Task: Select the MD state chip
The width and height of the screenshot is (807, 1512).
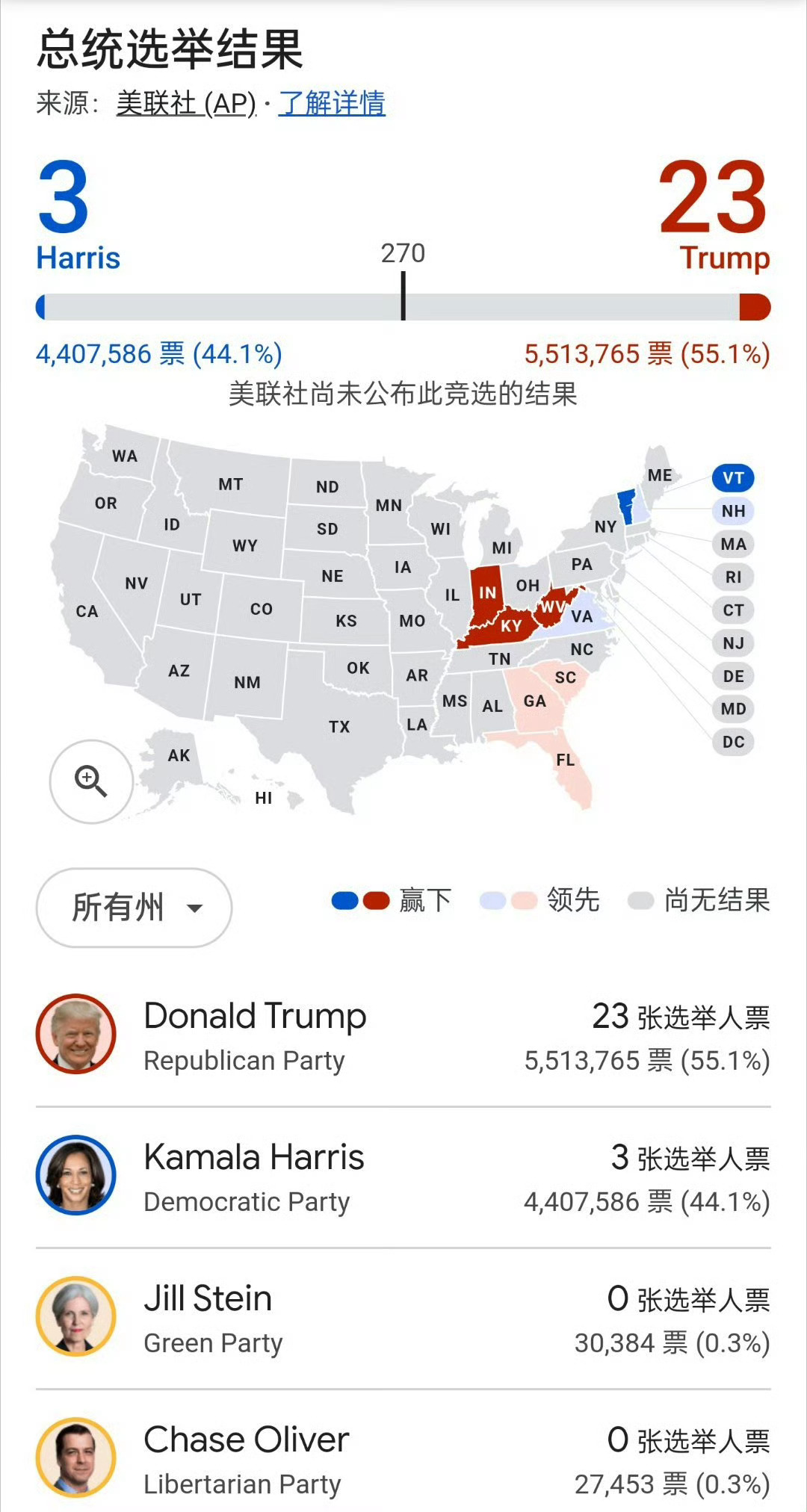Action: click(x=733, y=709)
